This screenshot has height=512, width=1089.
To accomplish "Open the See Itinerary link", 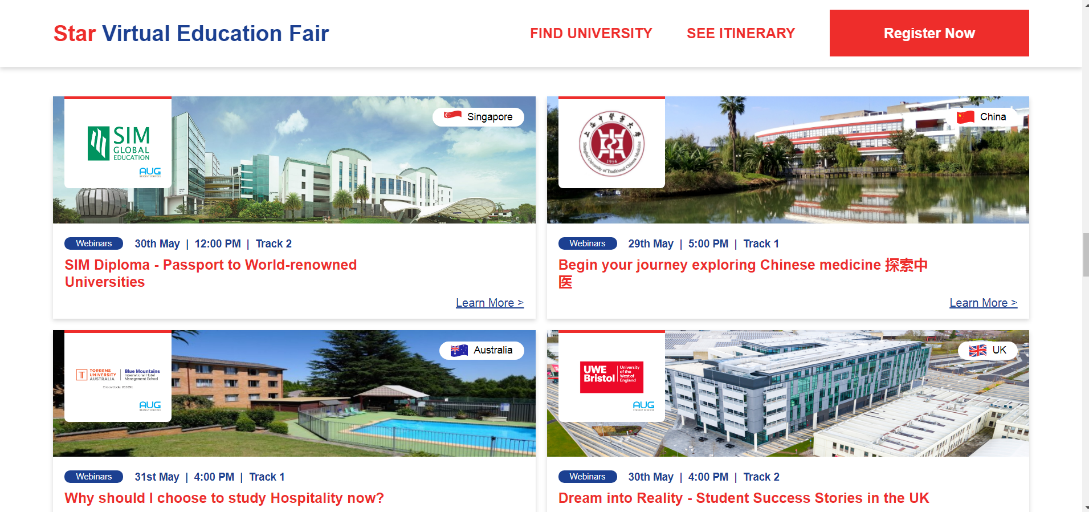I will [740, 33].
